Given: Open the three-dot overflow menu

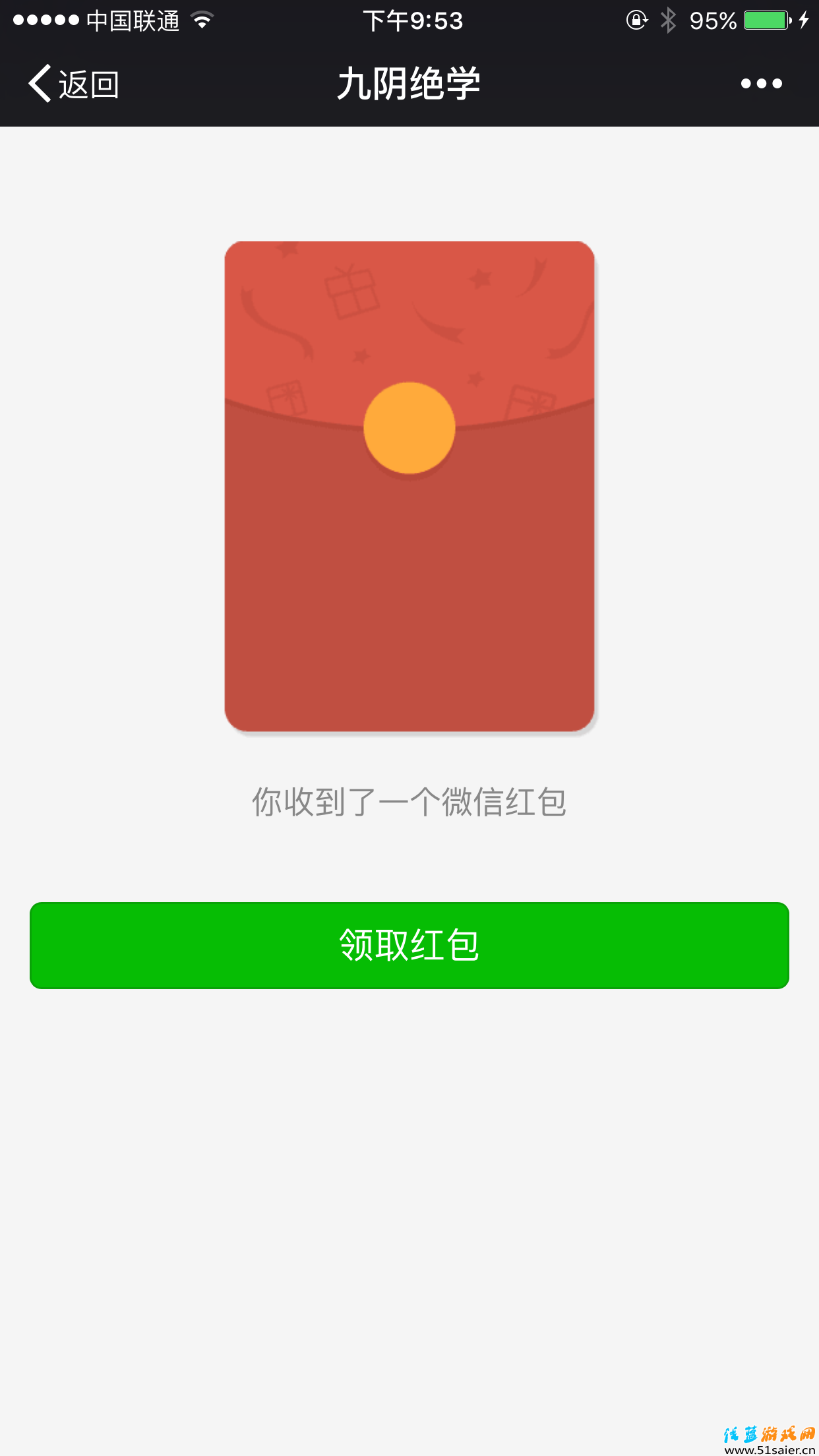Looking at the screenshot, I should [x=761, y=84].
